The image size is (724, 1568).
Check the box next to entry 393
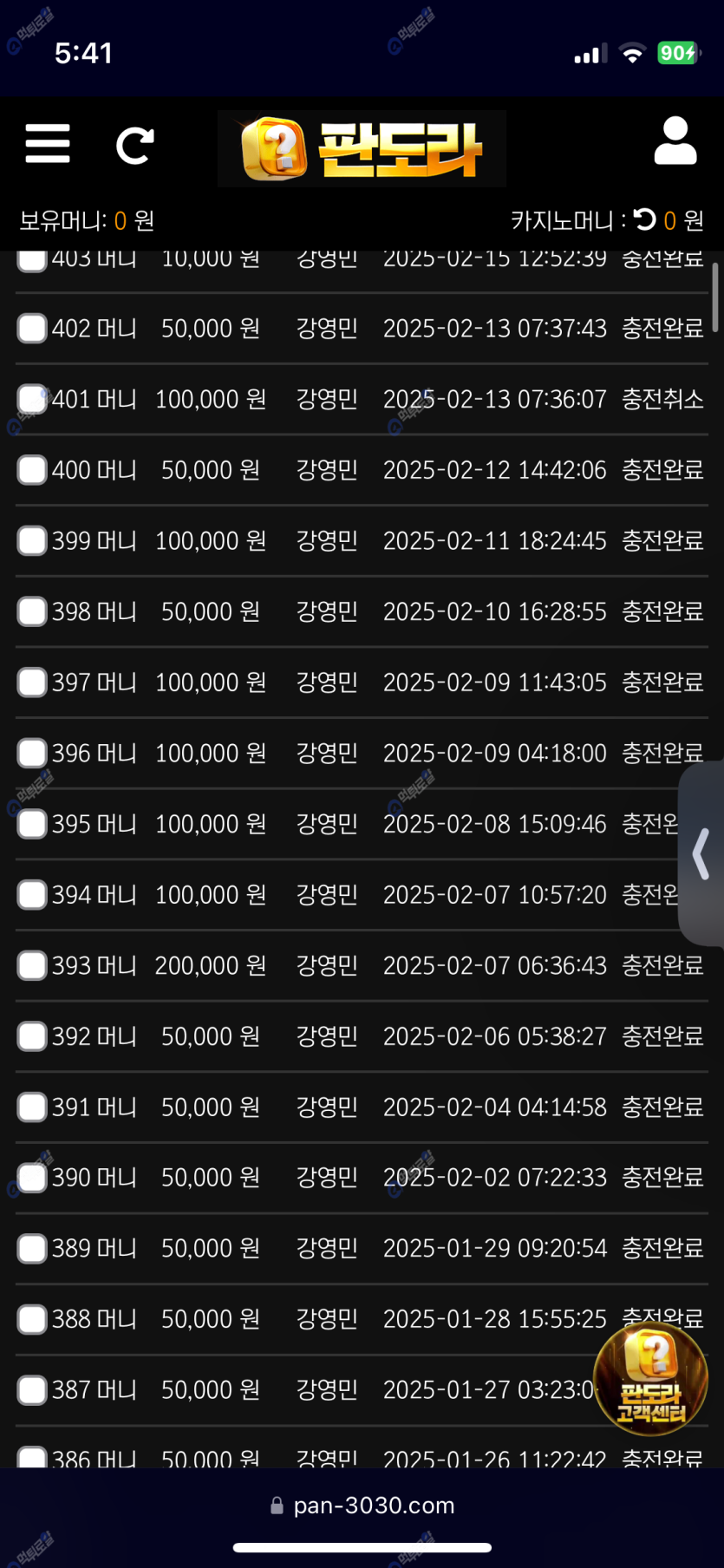(32, 965)
